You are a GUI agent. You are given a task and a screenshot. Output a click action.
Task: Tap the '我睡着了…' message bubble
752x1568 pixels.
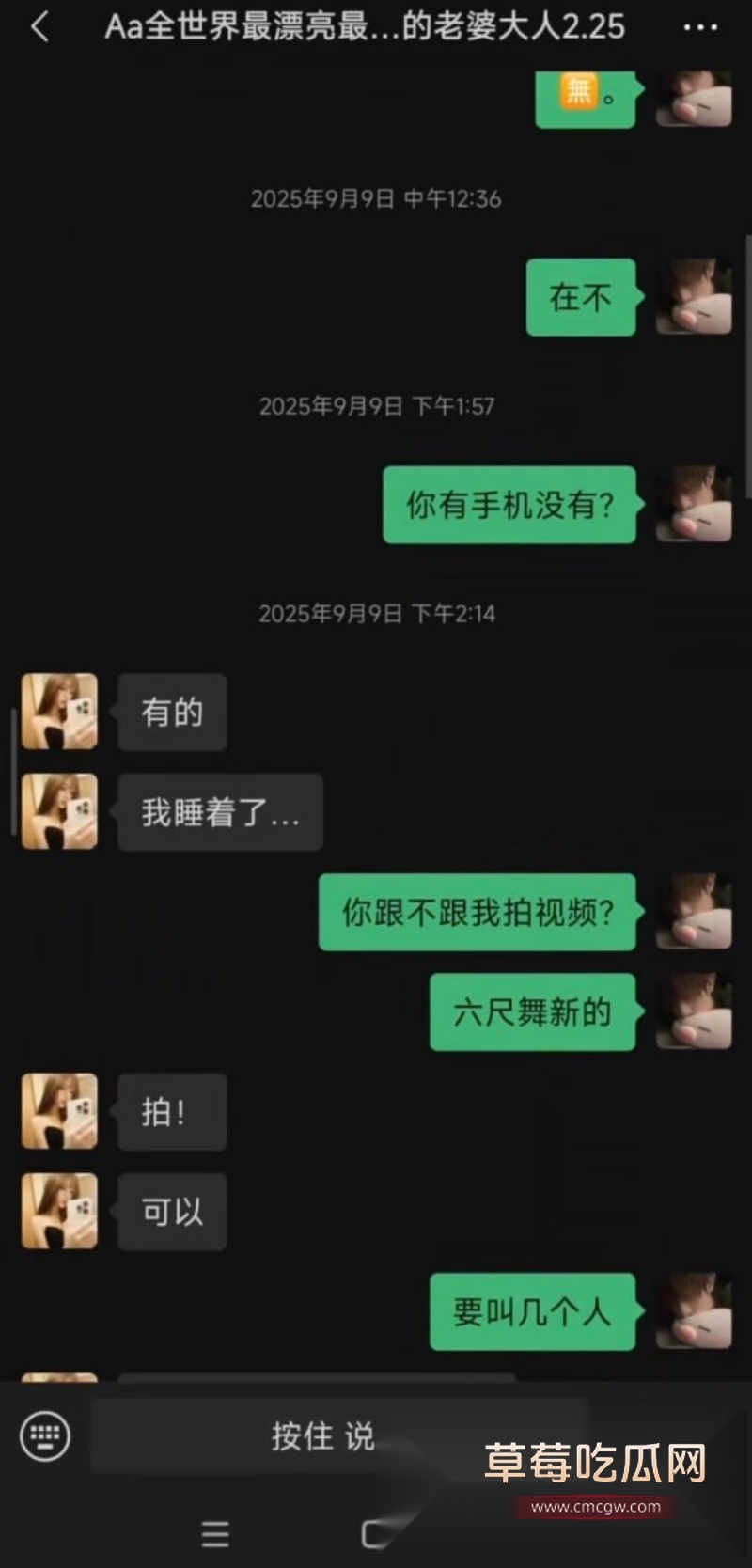click(x=220, y=812)
